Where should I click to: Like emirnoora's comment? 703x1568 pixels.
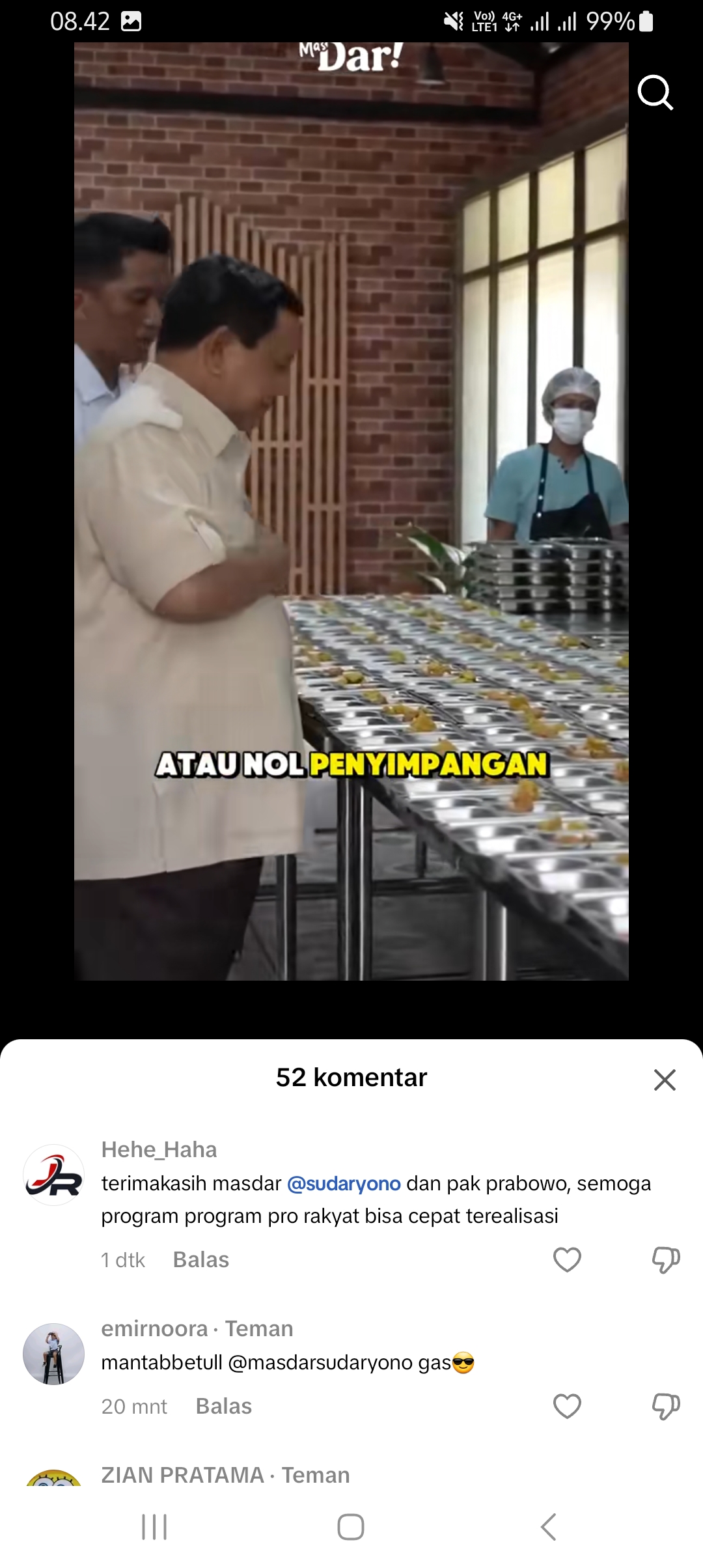pyautogui.click(x=567, y=1406)
